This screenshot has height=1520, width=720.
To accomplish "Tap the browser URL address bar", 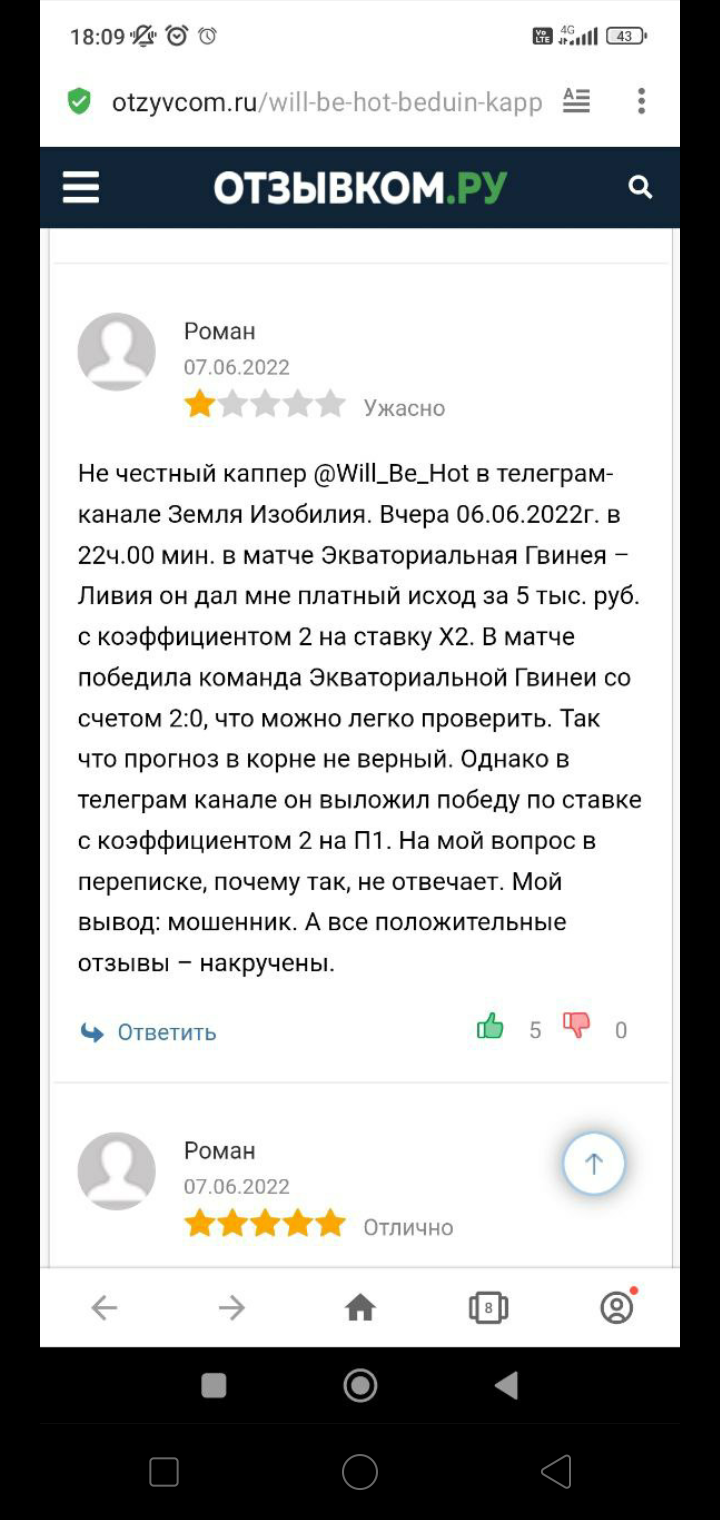I will (327, 102).
